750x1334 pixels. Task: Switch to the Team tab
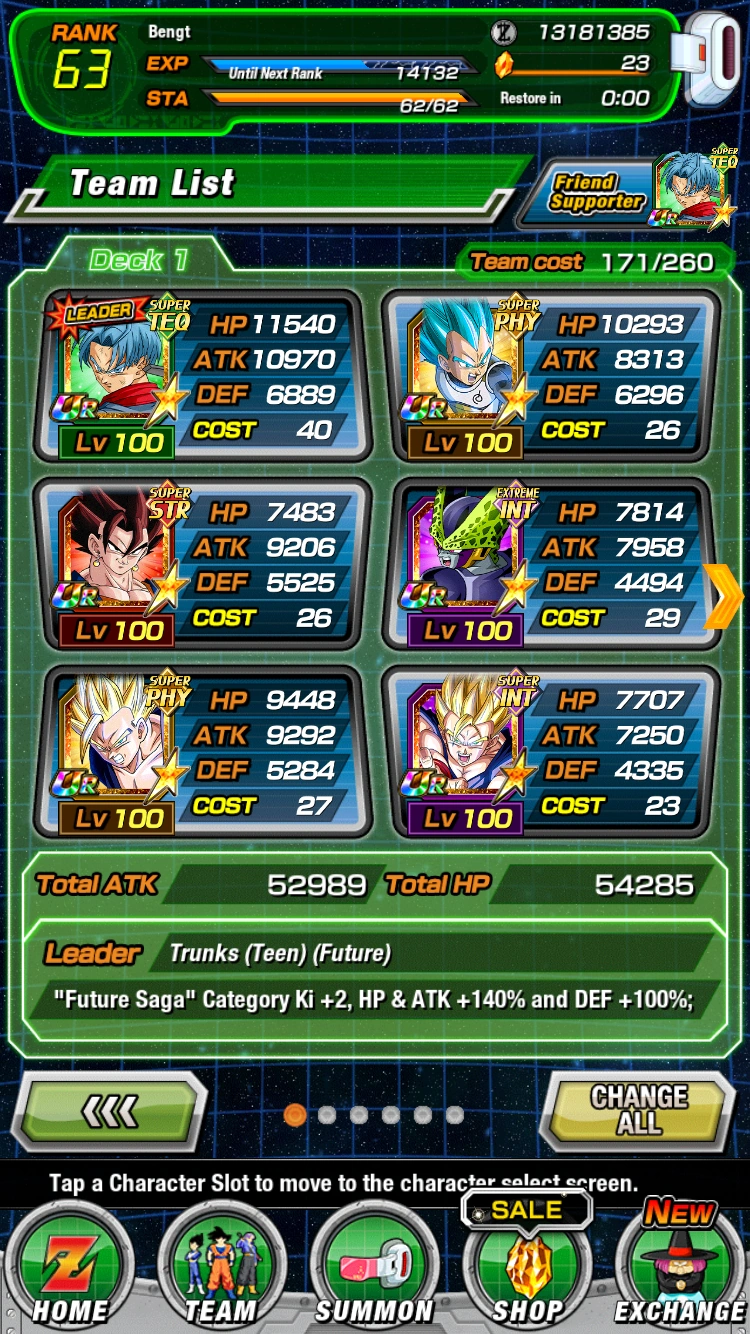[x=222, y=1267]
